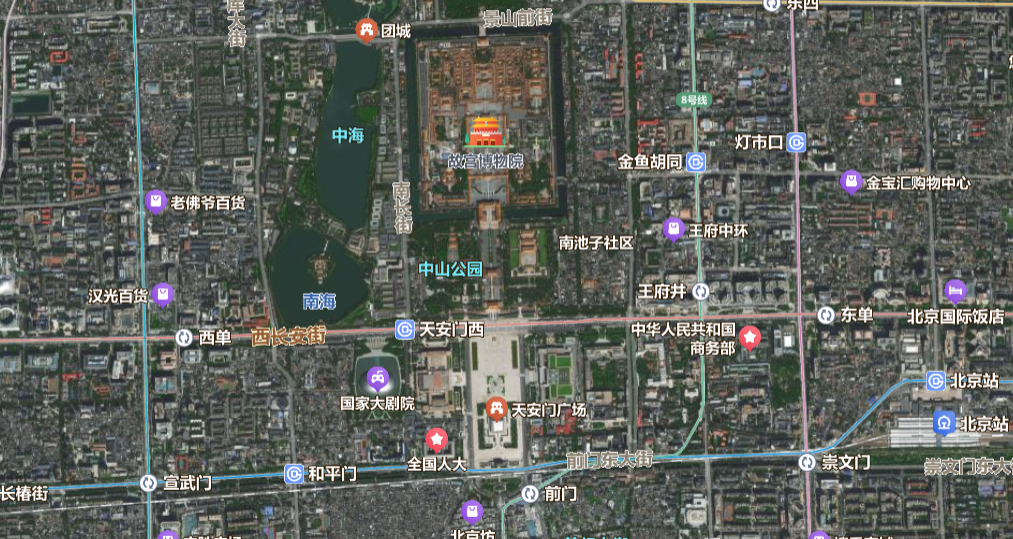Tap the 天安门广场 landmark pin
Viewport: 1013px width, 539px height.
tap(496, 408)
